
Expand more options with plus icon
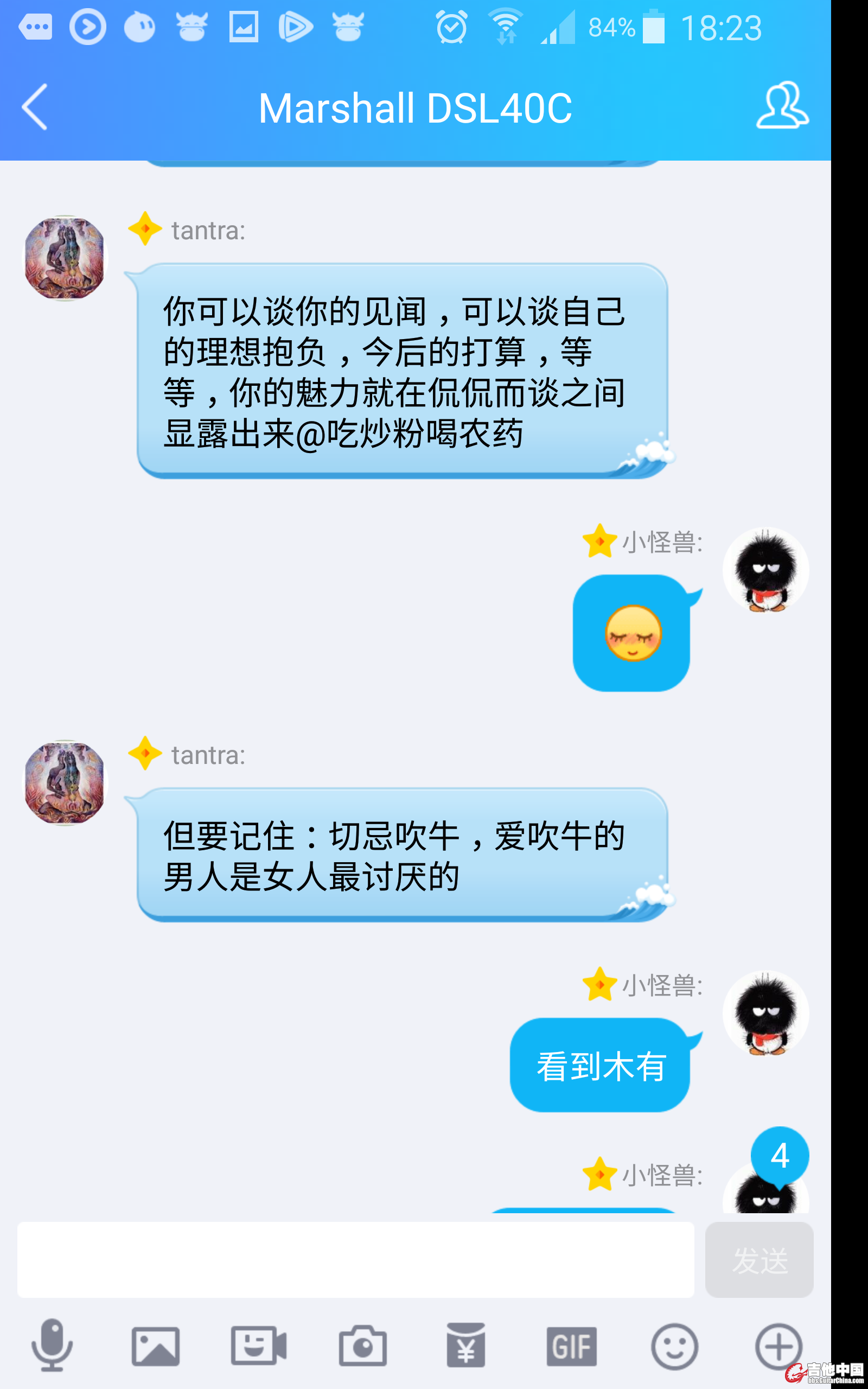click(x=778, y=1346)
